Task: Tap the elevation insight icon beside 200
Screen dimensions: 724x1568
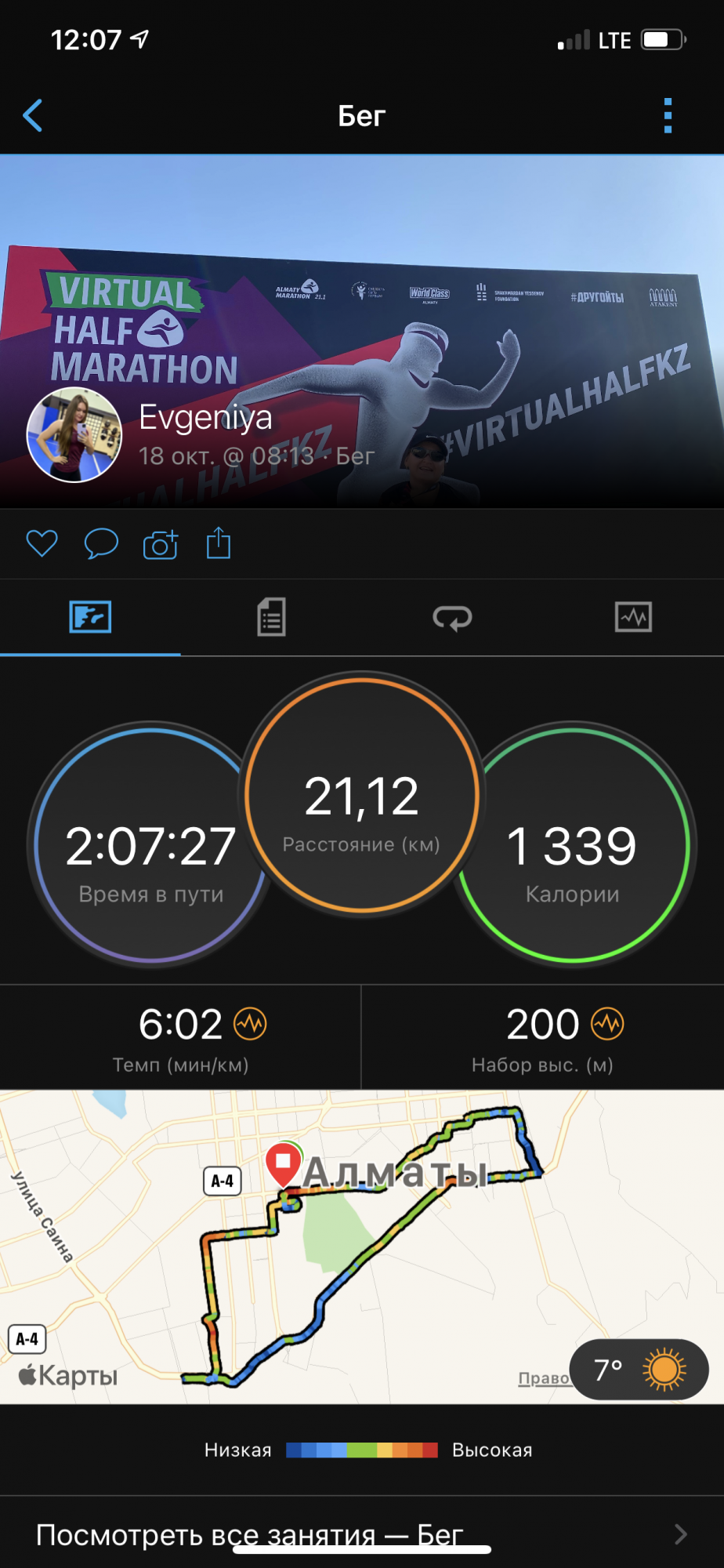Action: 607,1024
